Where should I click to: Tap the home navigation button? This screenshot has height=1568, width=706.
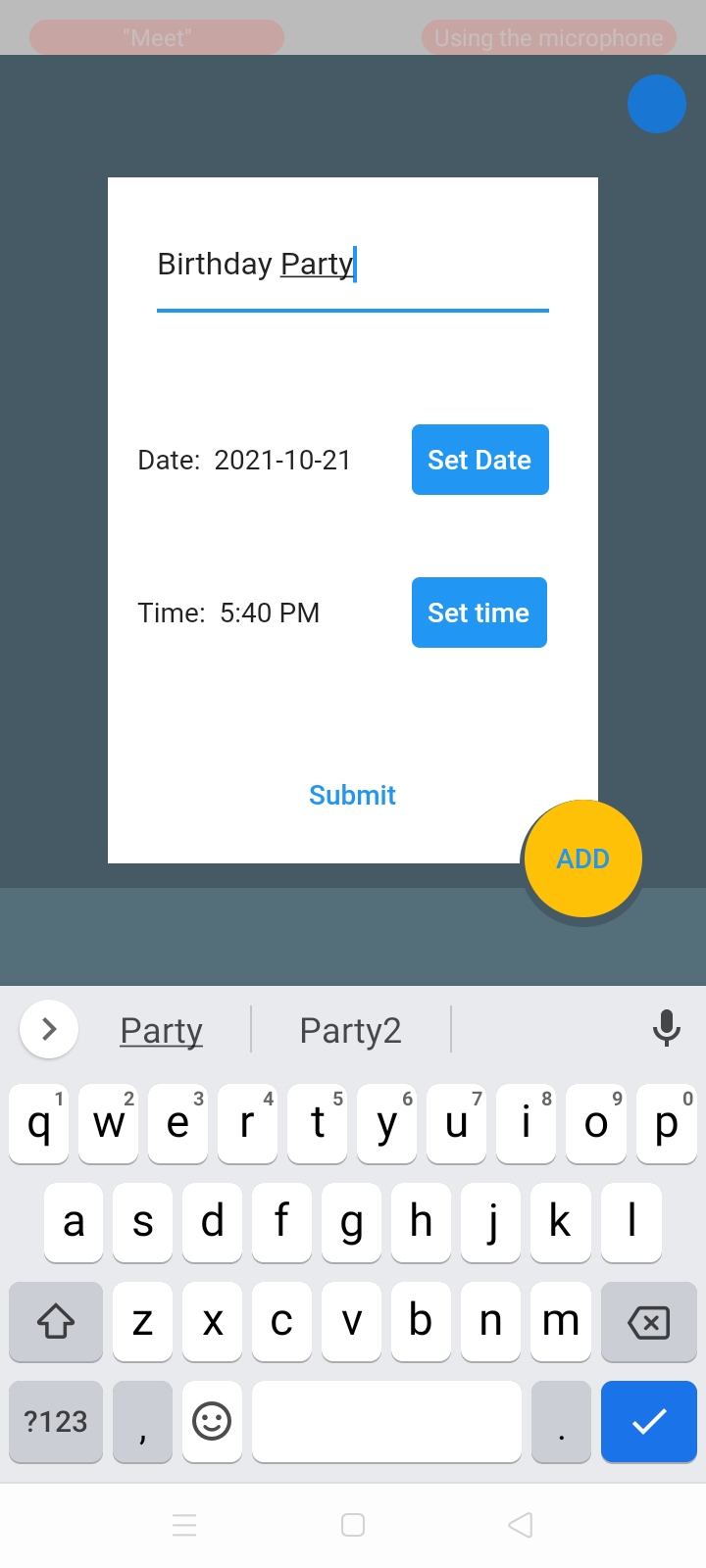click(x=352, y=1525)
